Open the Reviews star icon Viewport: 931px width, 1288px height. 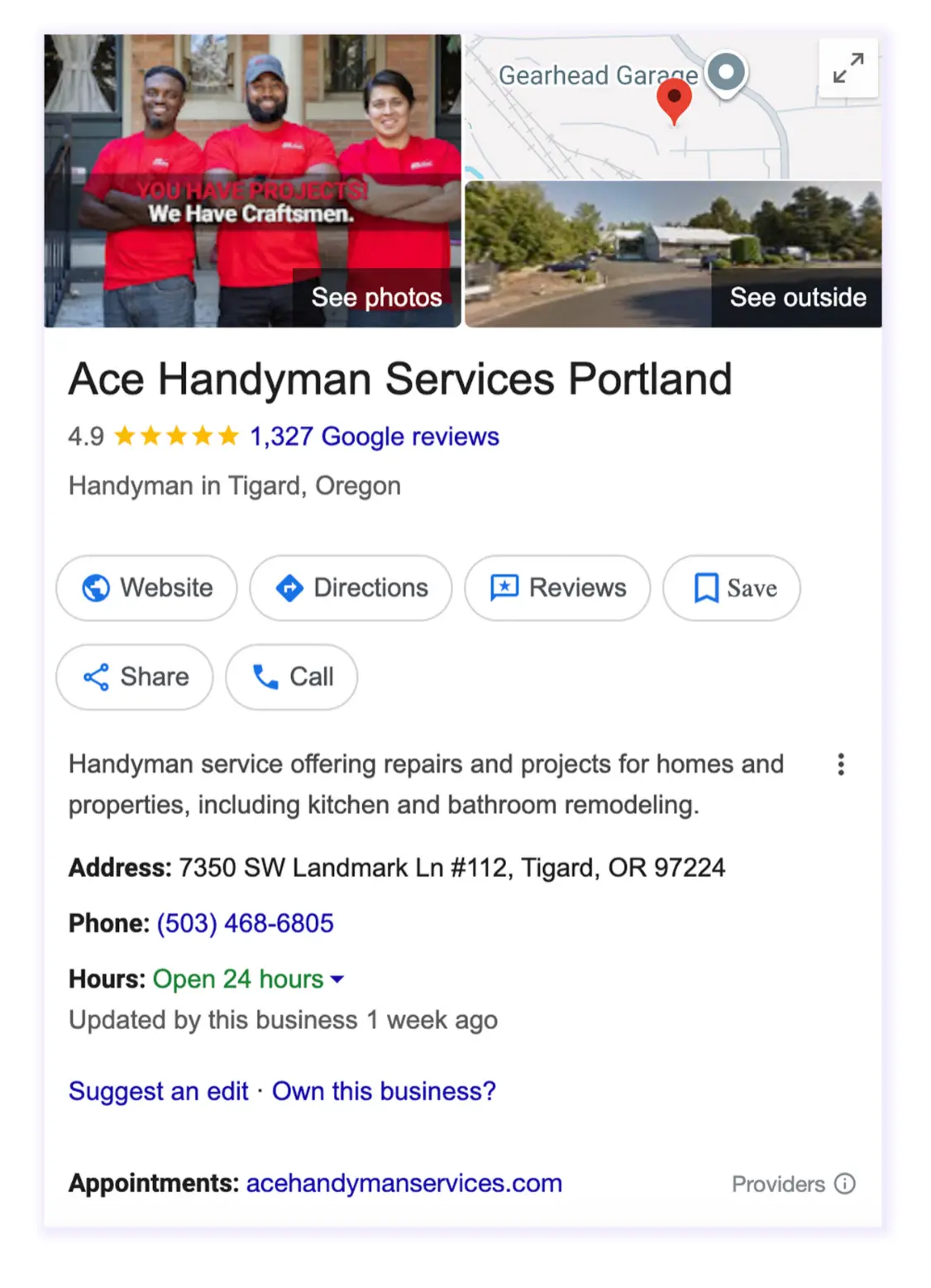pos(505,587)
